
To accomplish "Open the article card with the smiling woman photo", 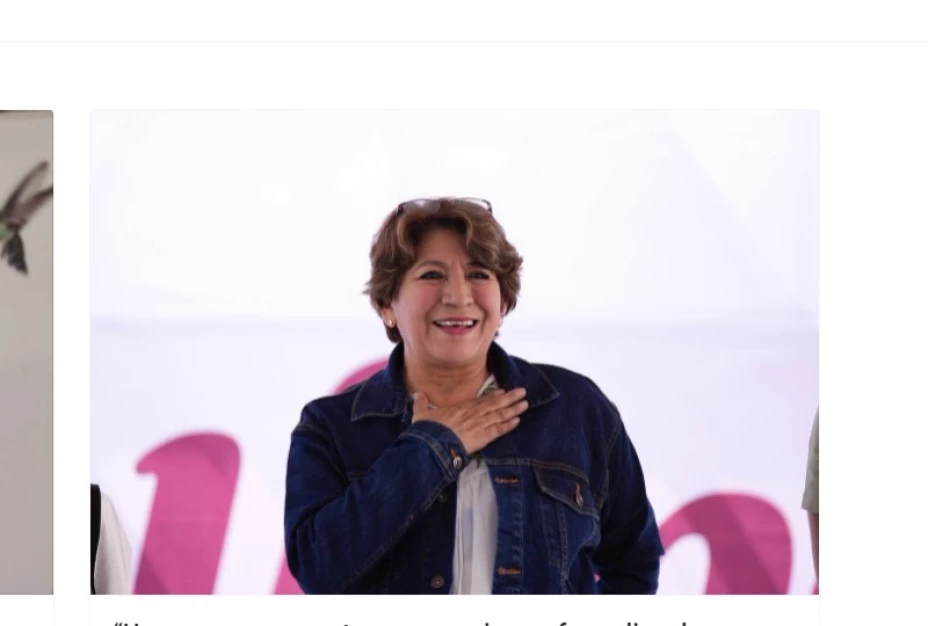I will click(454, 352).
